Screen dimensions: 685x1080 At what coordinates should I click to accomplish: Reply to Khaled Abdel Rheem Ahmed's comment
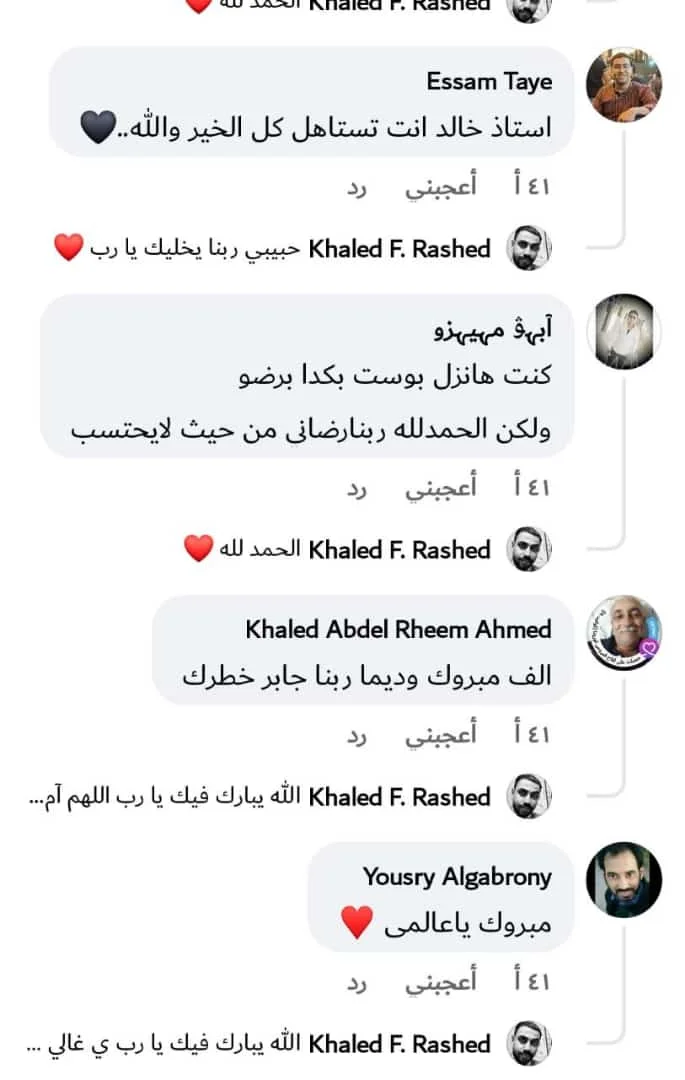[x=359, y=736]
